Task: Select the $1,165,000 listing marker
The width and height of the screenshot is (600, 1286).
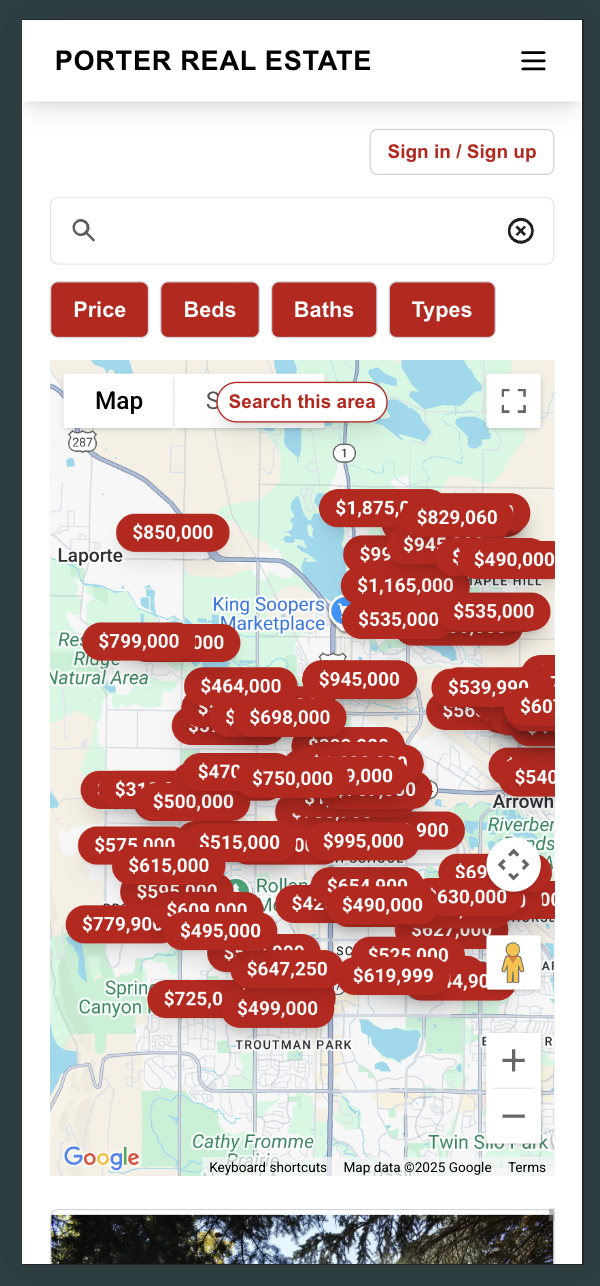Action: [x=404, y=585]
